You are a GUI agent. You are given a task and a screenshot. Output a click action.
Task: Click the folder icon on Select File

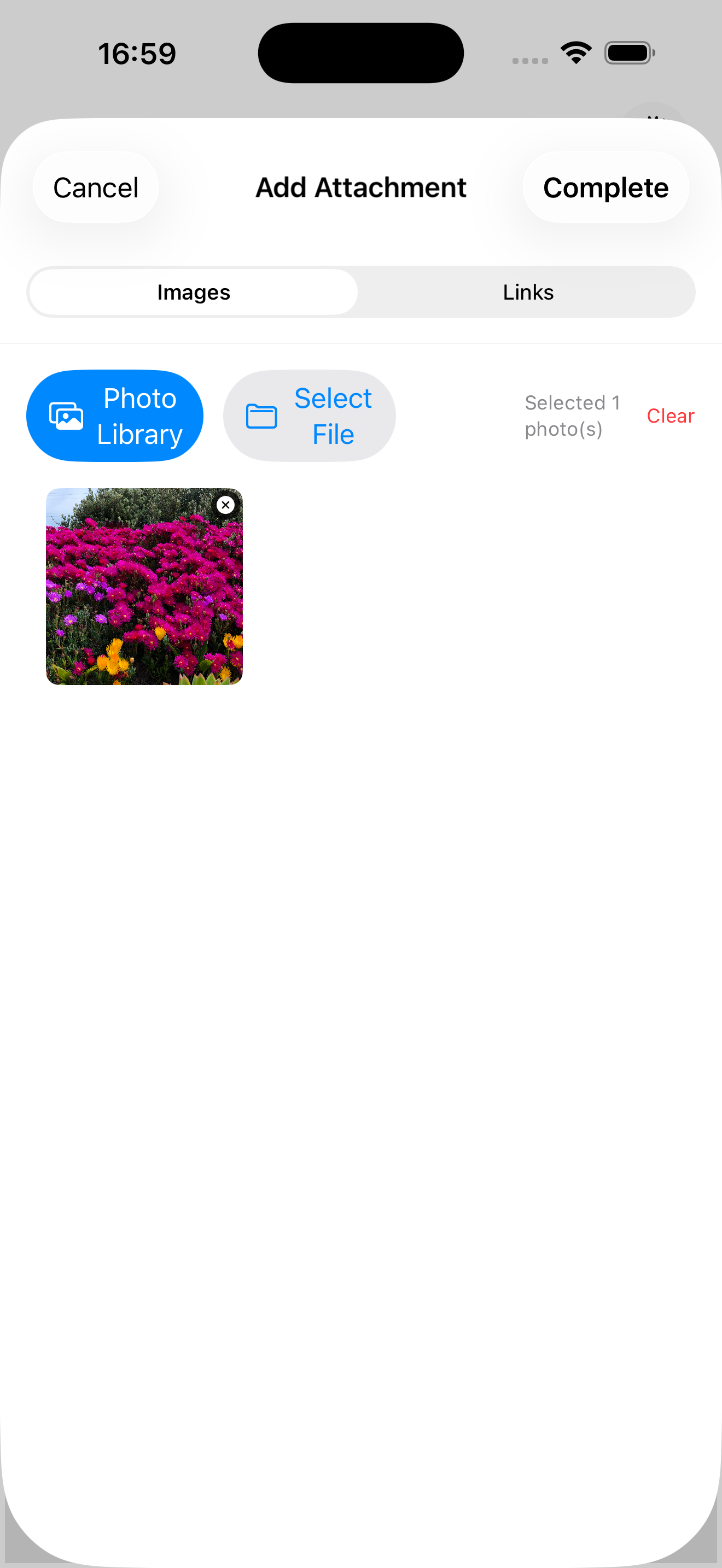click(262, 416)
